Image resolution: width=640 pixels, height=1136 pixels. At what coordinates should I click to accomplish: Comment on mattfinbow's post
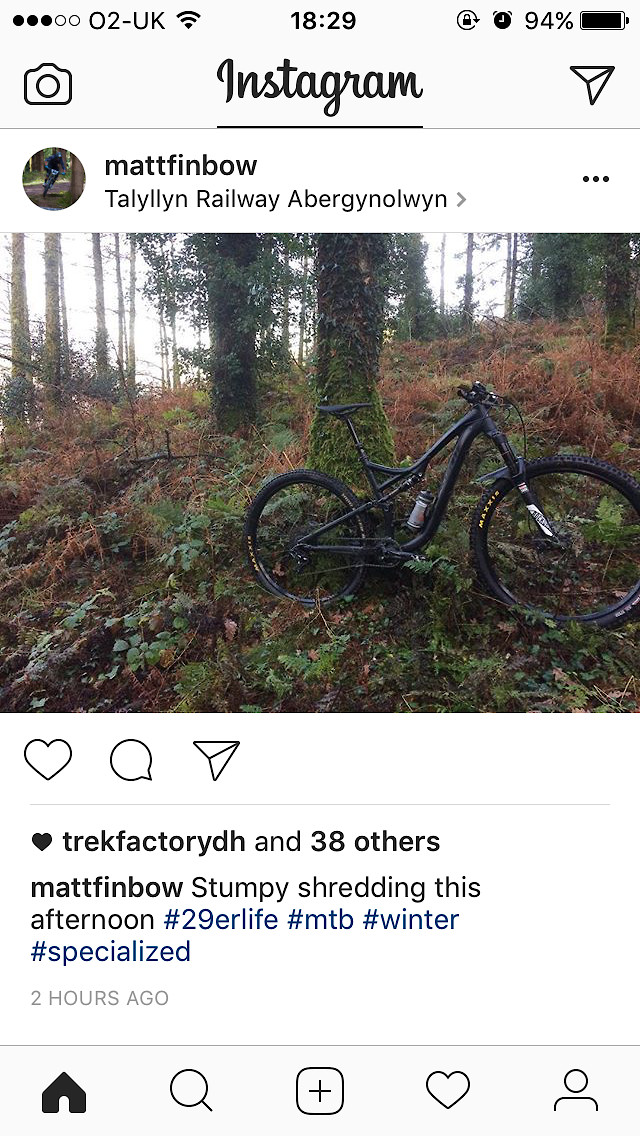(131, 760)
